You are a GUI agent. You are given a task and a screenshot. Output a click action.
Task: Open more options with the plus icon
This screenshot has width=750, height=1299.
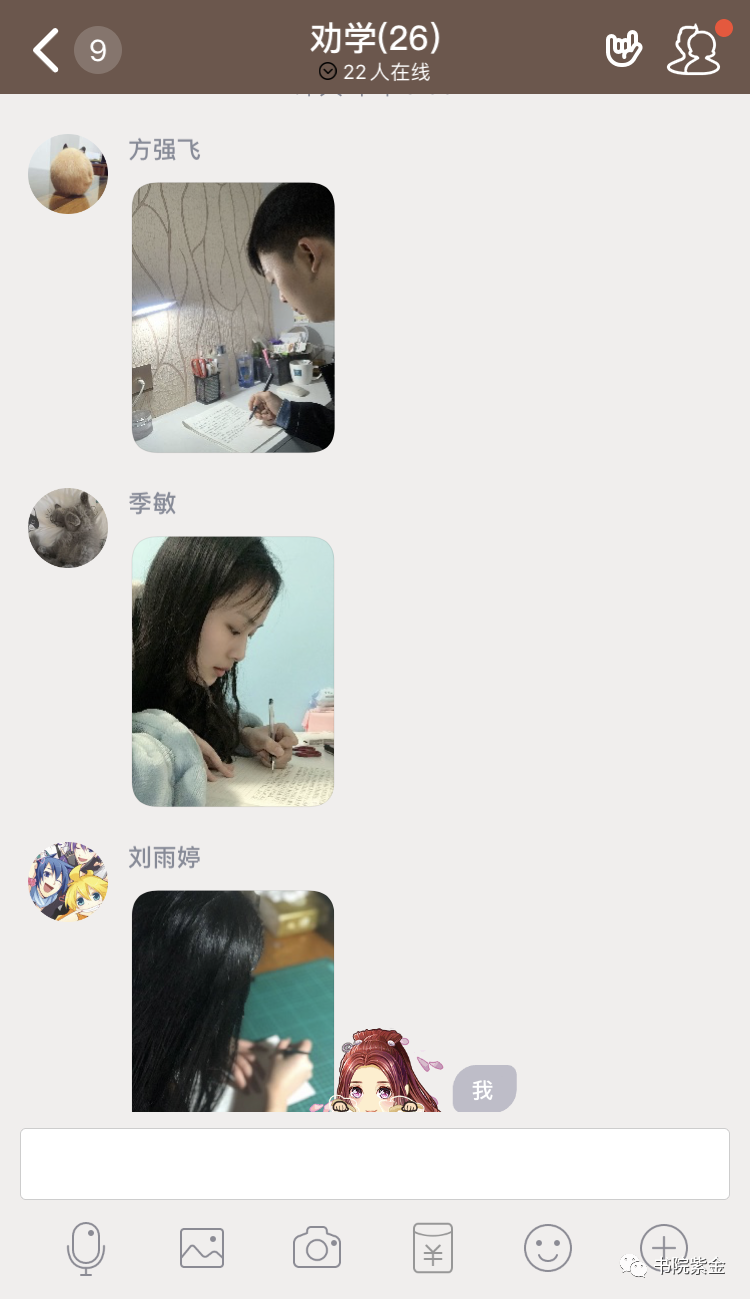point(663,1246)
